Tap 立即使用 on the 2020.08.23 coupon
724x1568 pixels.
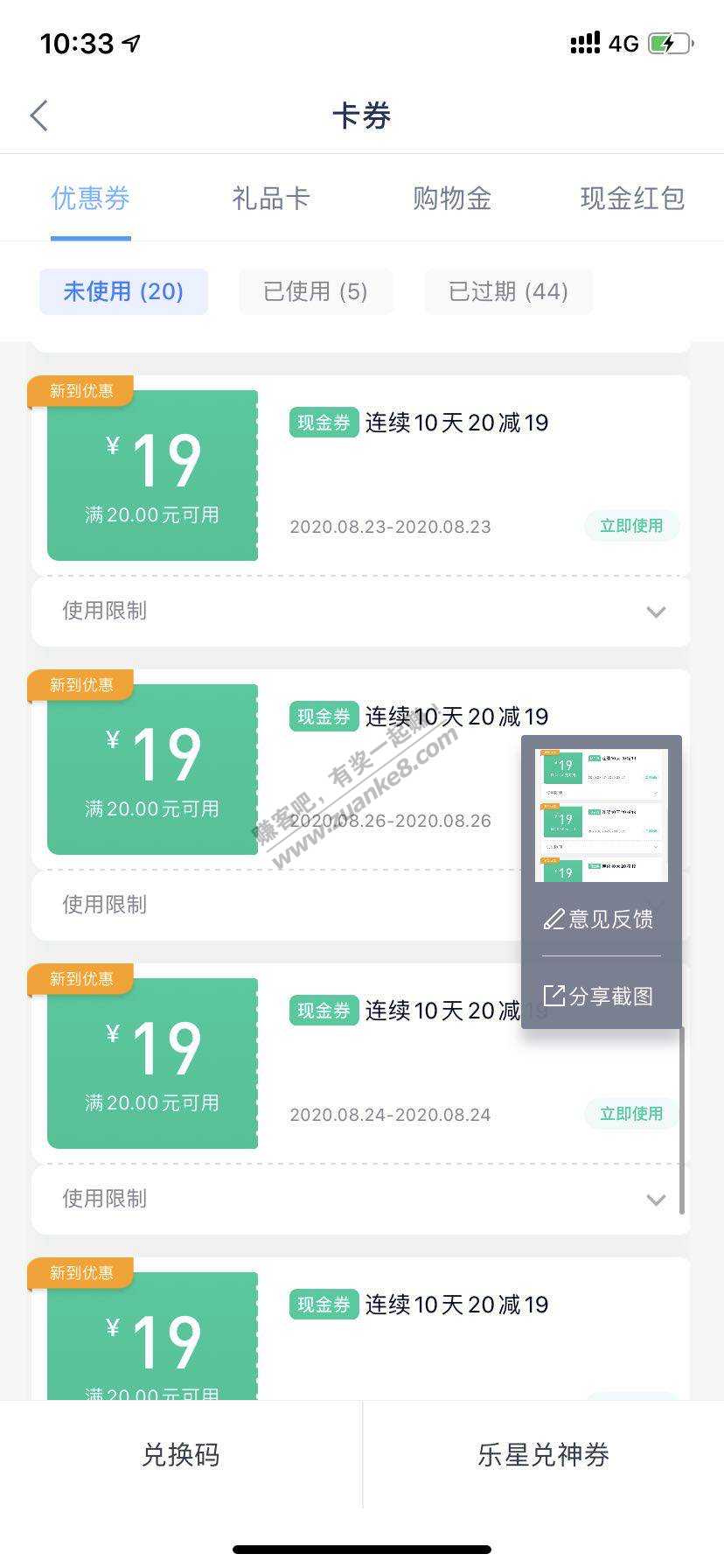[631, 526]
